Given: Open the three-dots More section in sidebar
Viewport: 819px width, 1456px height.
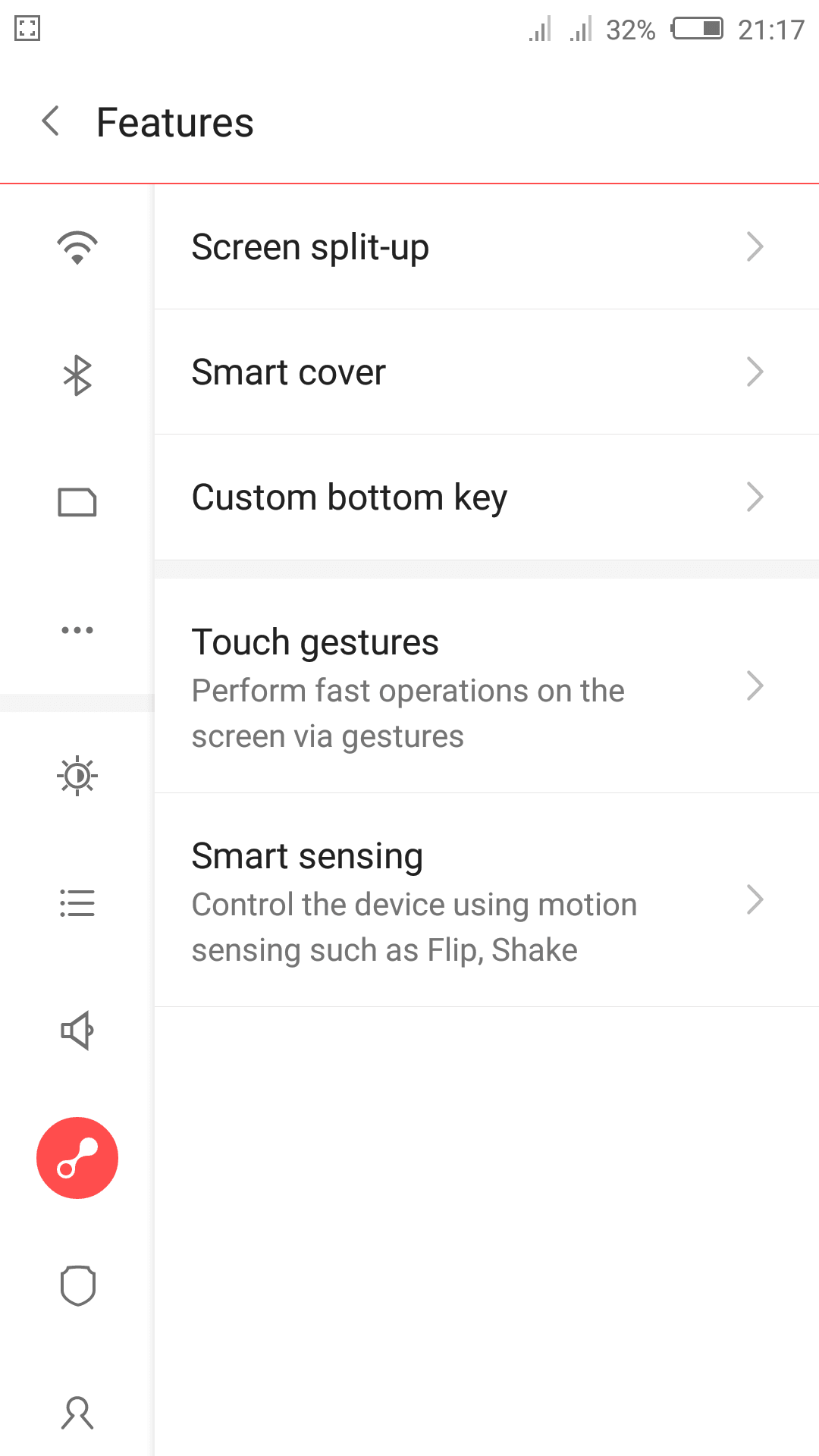Looking at the screenshot, I should 77,630.
